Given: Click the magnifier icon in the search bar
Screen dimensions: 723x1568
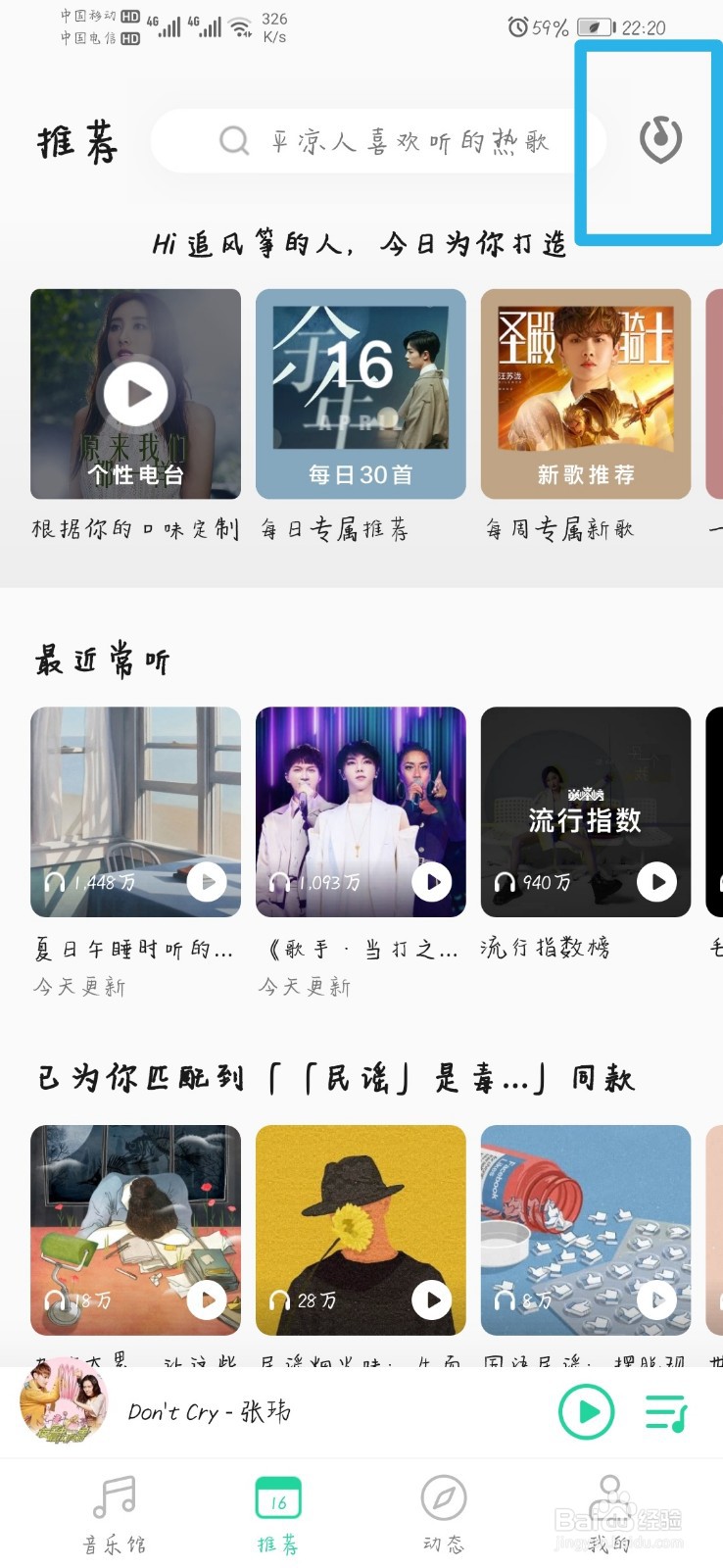Looking at the screenshot, I should [x=233, y=141].
